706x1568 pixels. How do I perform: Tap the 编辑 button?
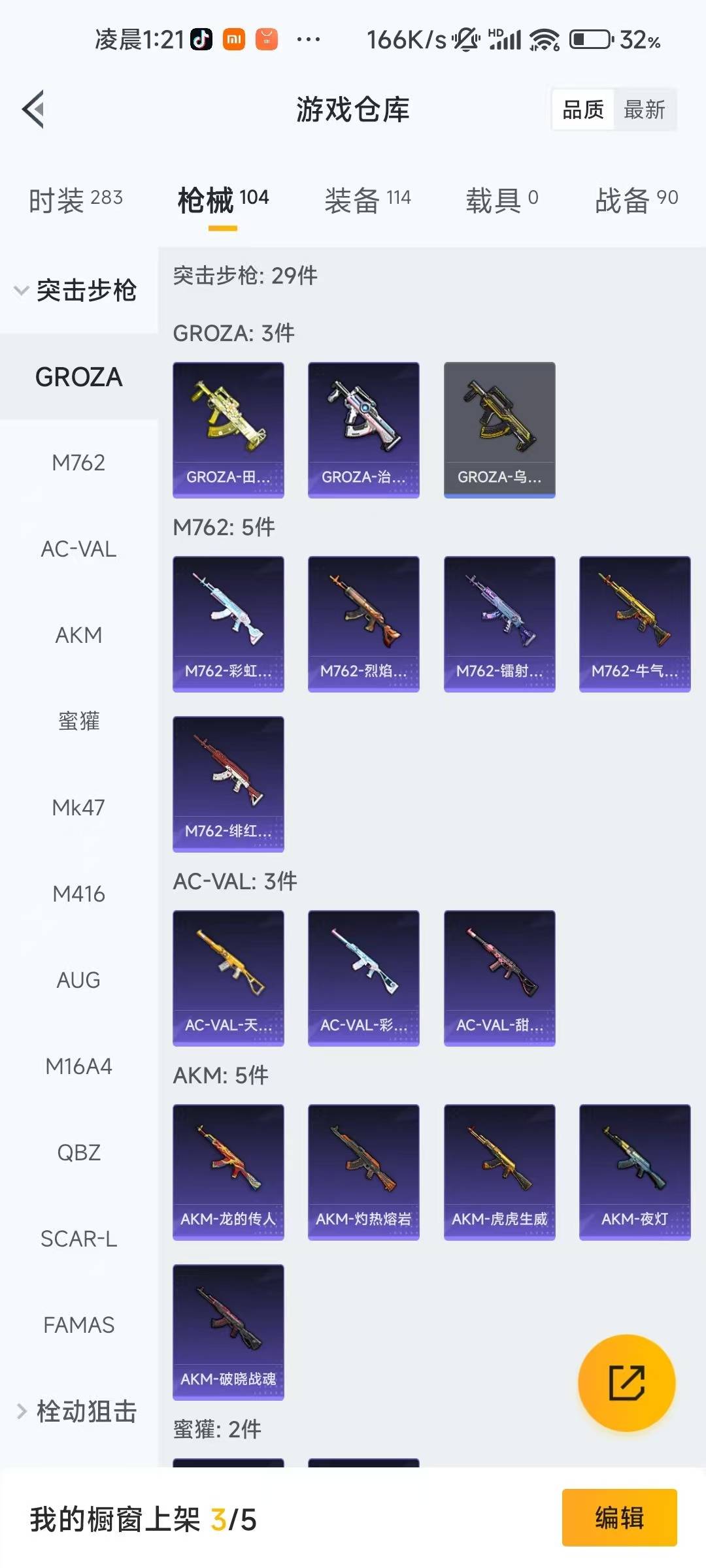(x=619, y=1517)
